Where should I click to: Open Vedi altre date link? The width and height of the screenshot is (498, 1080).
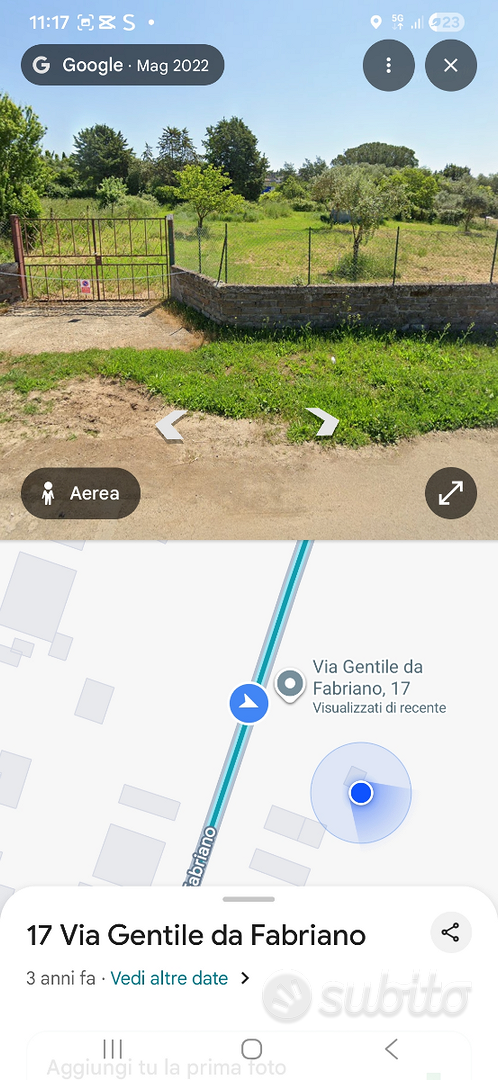[x=169, y=977]
